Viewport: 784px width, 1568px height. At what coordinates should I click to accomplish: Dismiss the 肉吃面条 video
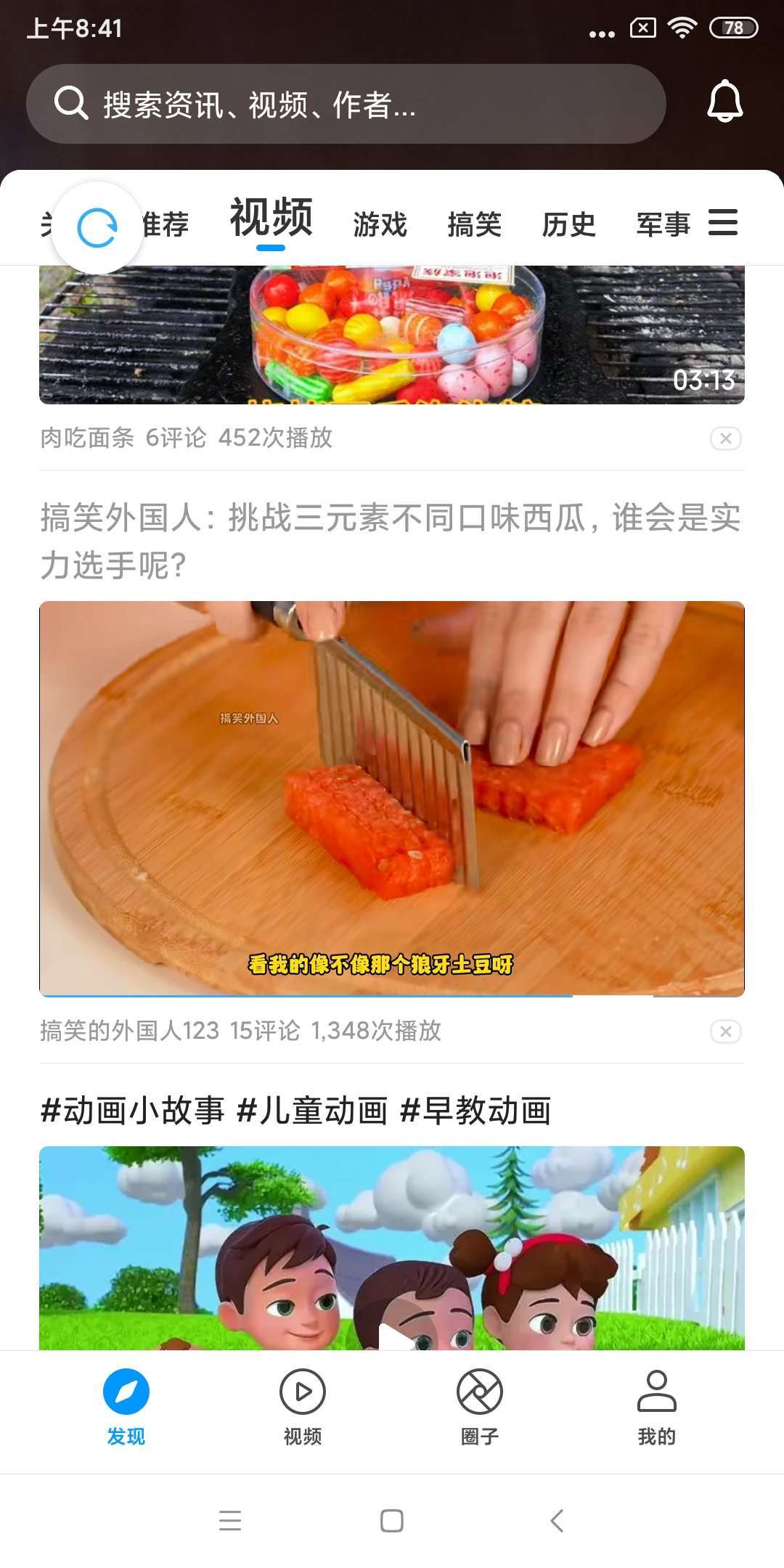[x=725, y=438]
